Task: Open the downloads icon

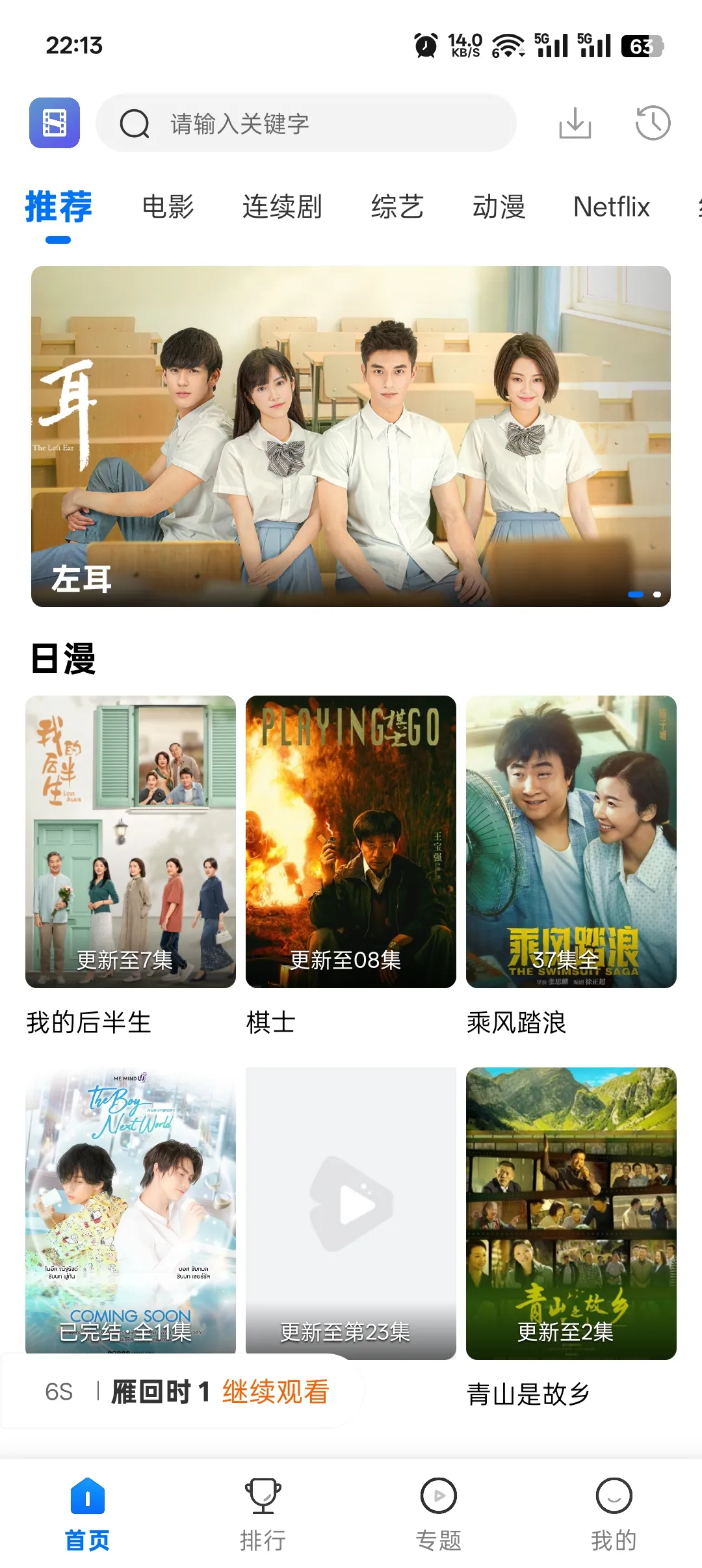Action: coord(575,123)
